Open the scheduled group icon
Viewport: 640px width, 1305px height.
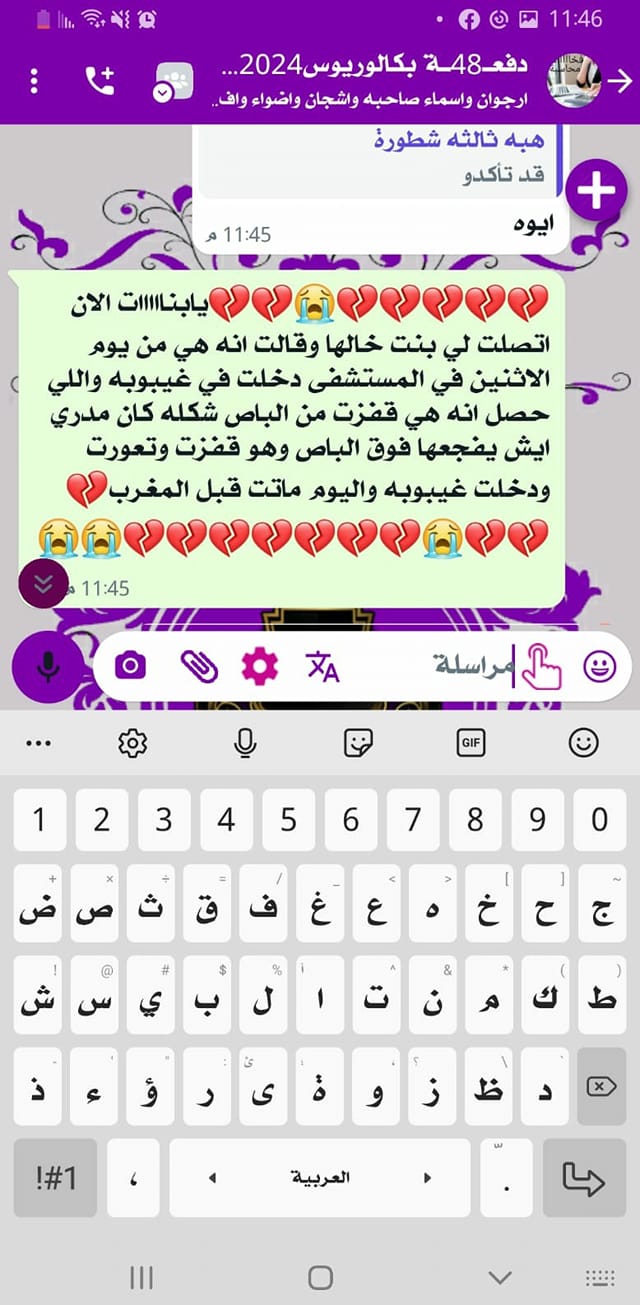click(x=174, y=83)
